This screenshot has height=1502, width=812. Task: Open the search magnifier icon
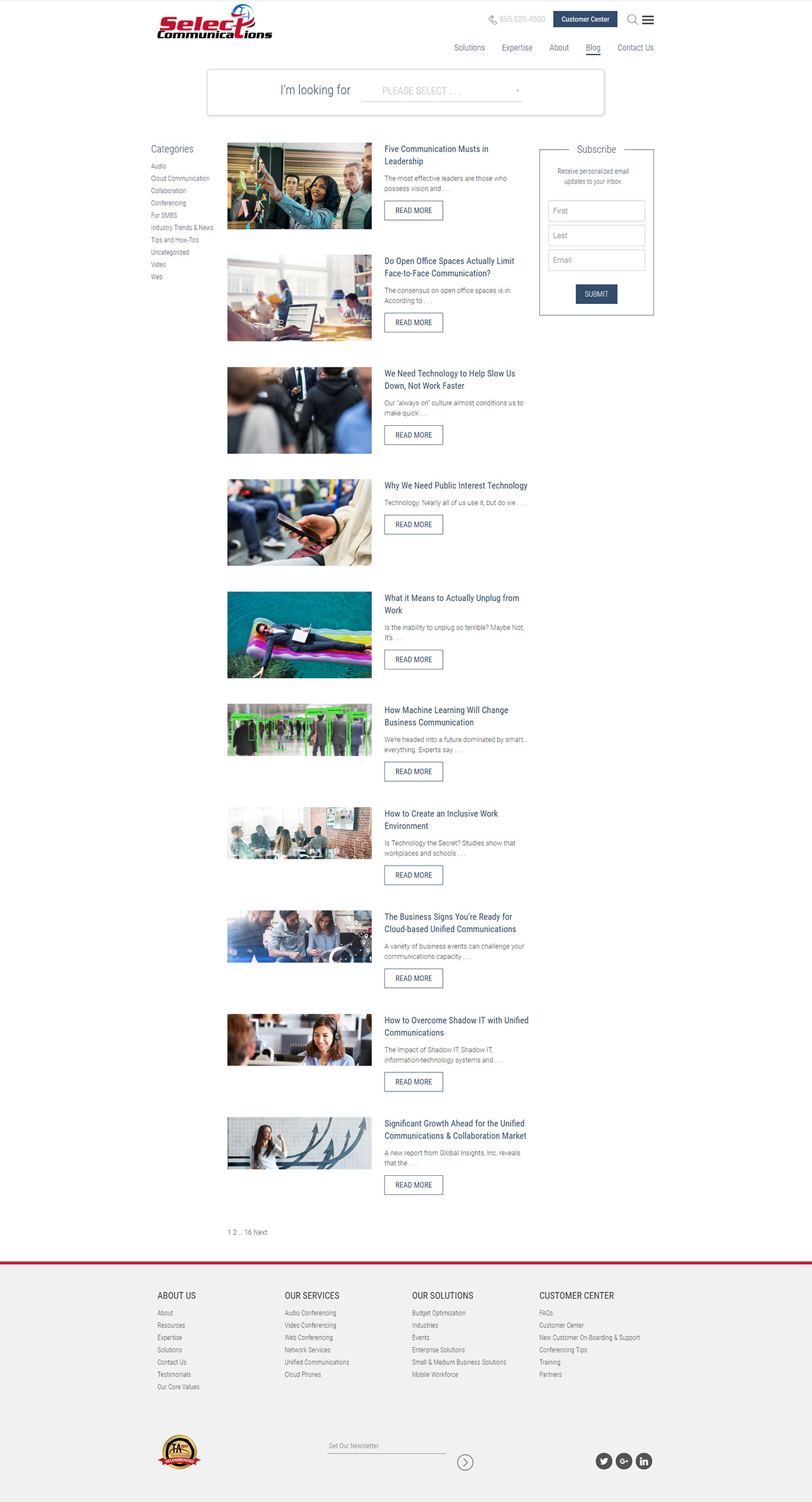pyautogui.click(x=632, y=20)
